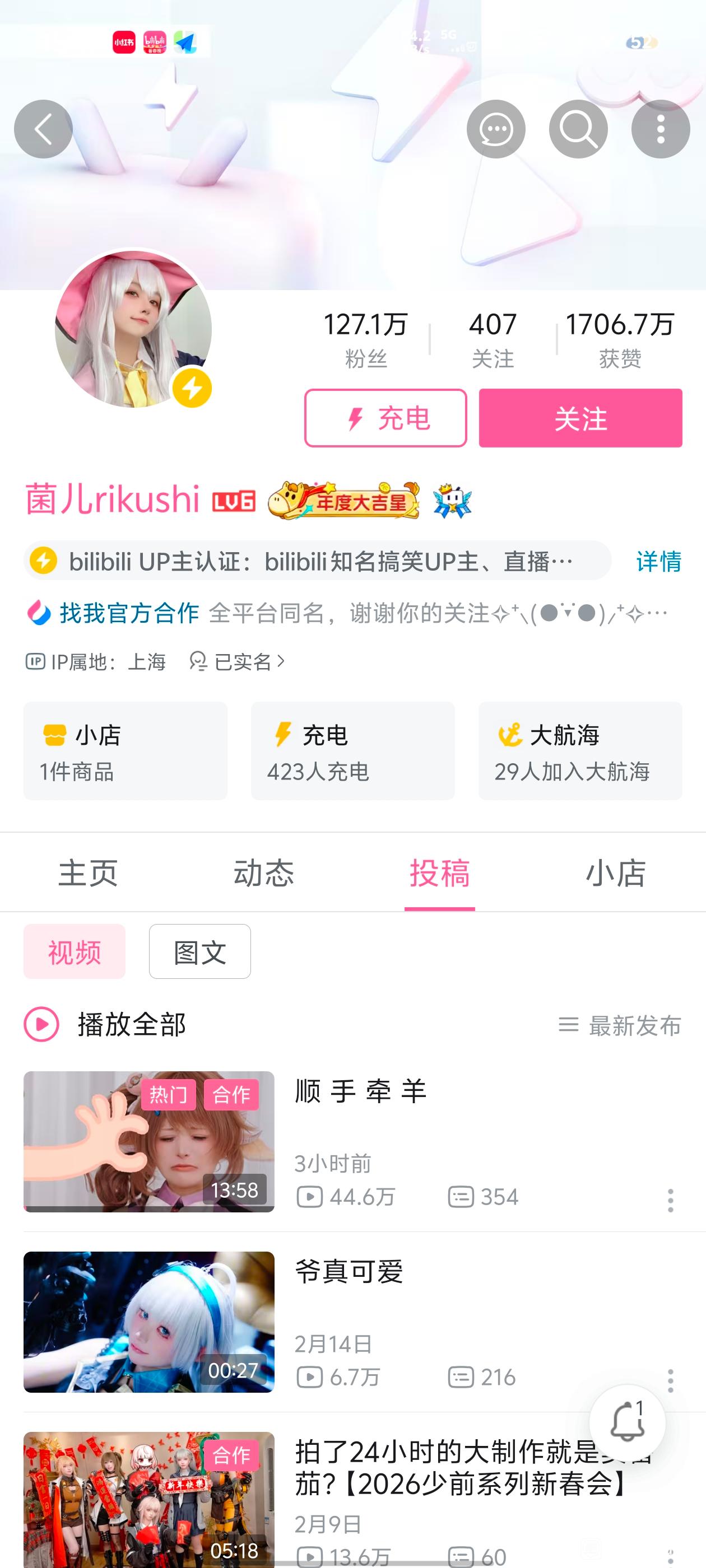Switch to the 小店 tab
The height and width of the screenshot is (1568, 706).
point(615,873)
